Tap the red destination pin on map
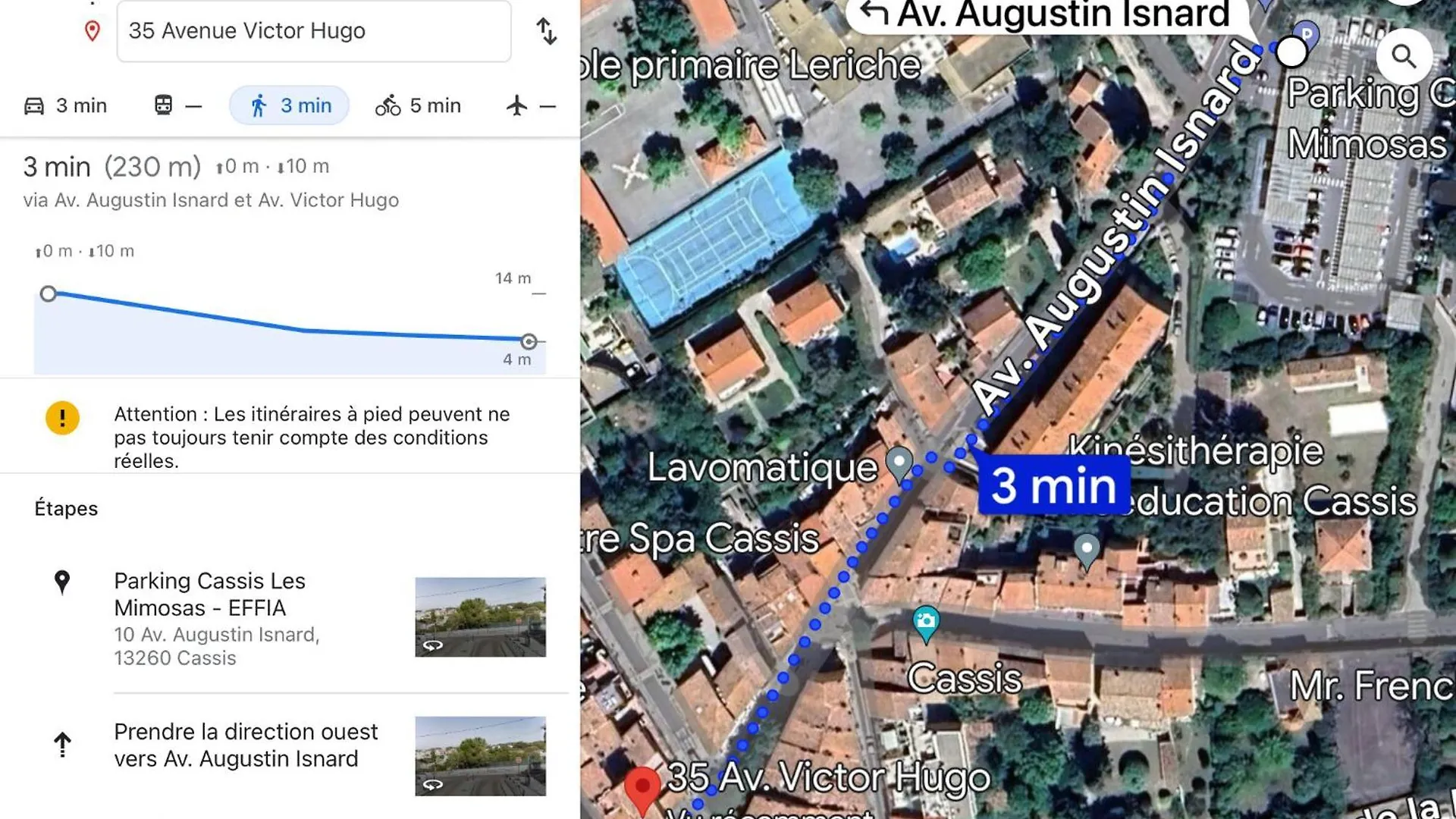The image size is (1456, 819). (642, 787)
